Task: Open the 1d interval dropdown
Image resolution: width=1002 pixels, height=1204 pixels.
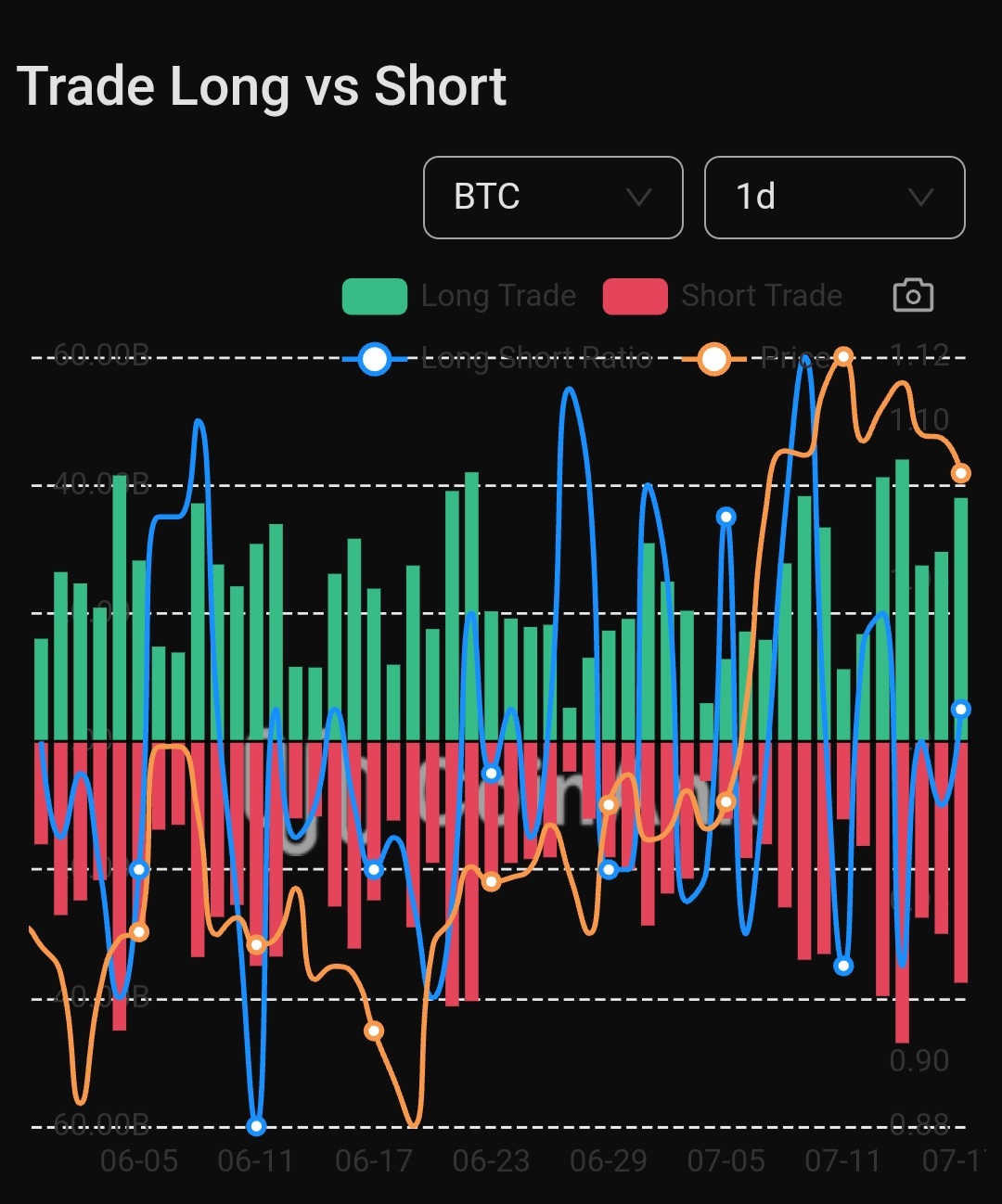Action: tap(834, 197)
